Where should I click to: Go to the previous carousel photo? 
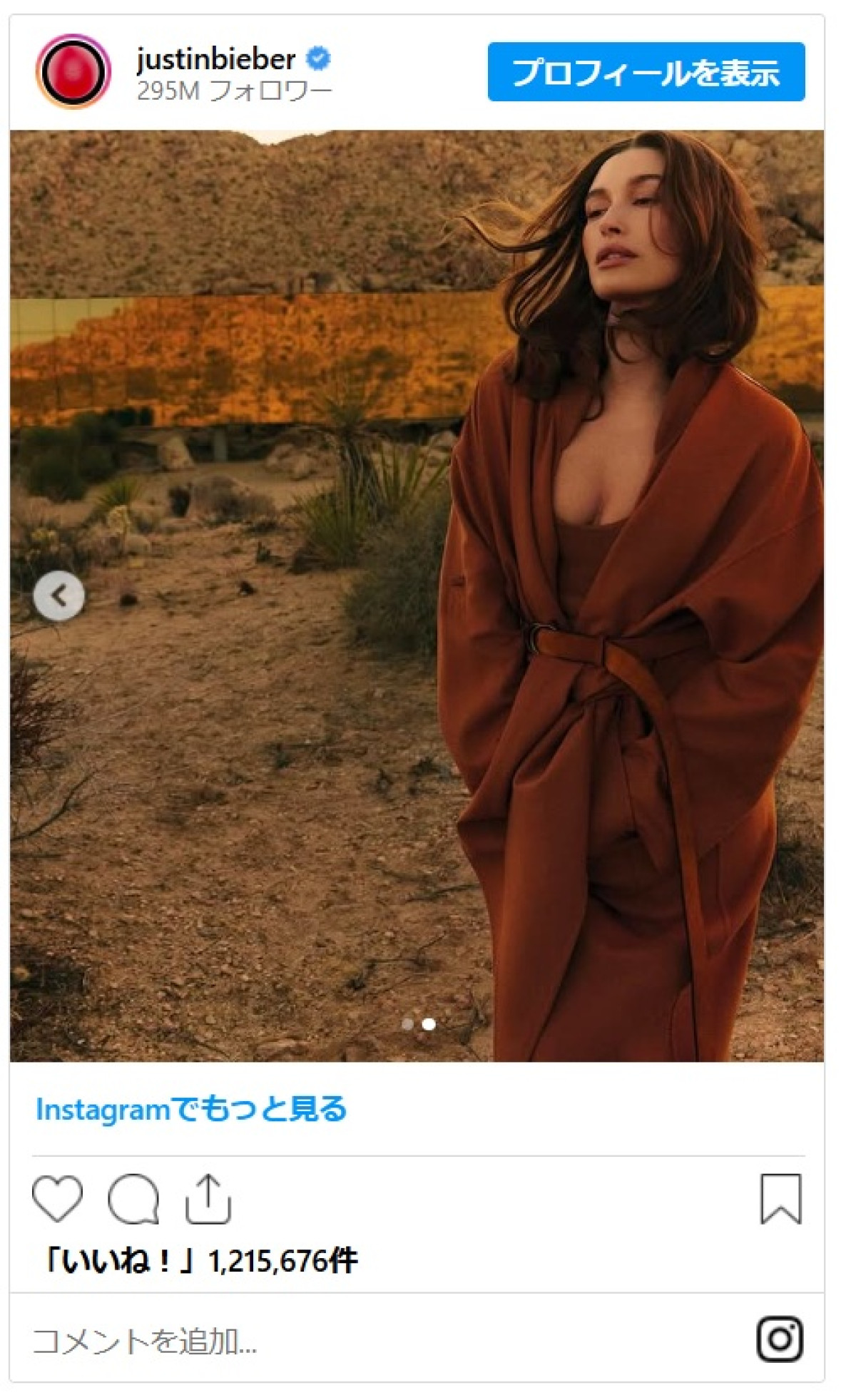coord(59,595)
